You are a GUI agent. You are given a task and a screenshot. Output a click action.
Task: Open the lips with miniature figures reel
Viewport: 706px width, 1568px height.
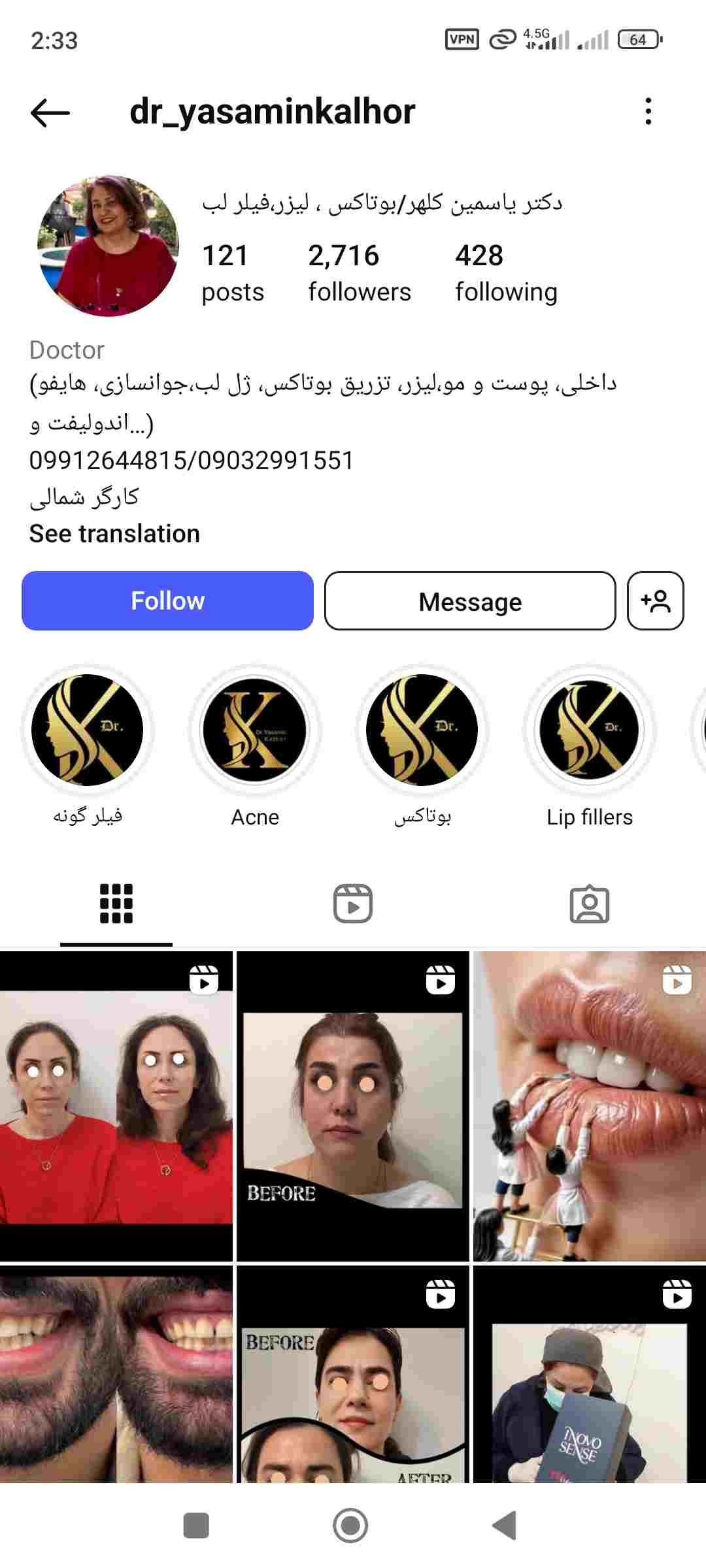pyautogui.click(x=590, y=1106)
